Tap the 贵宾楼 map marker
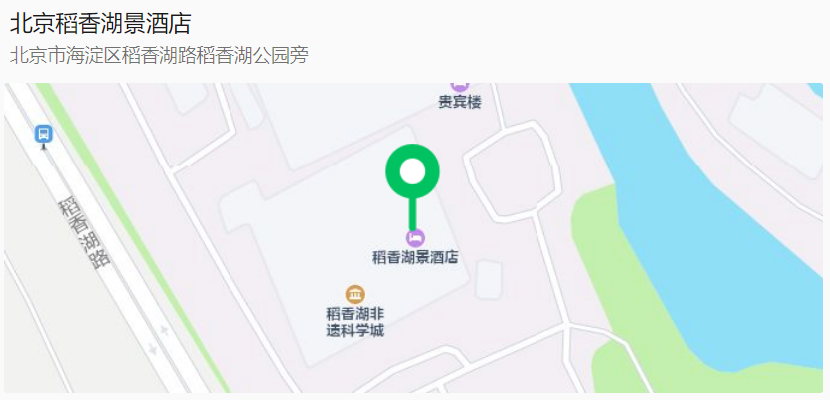This screenshot has width=830, height=400. (459, 87)
